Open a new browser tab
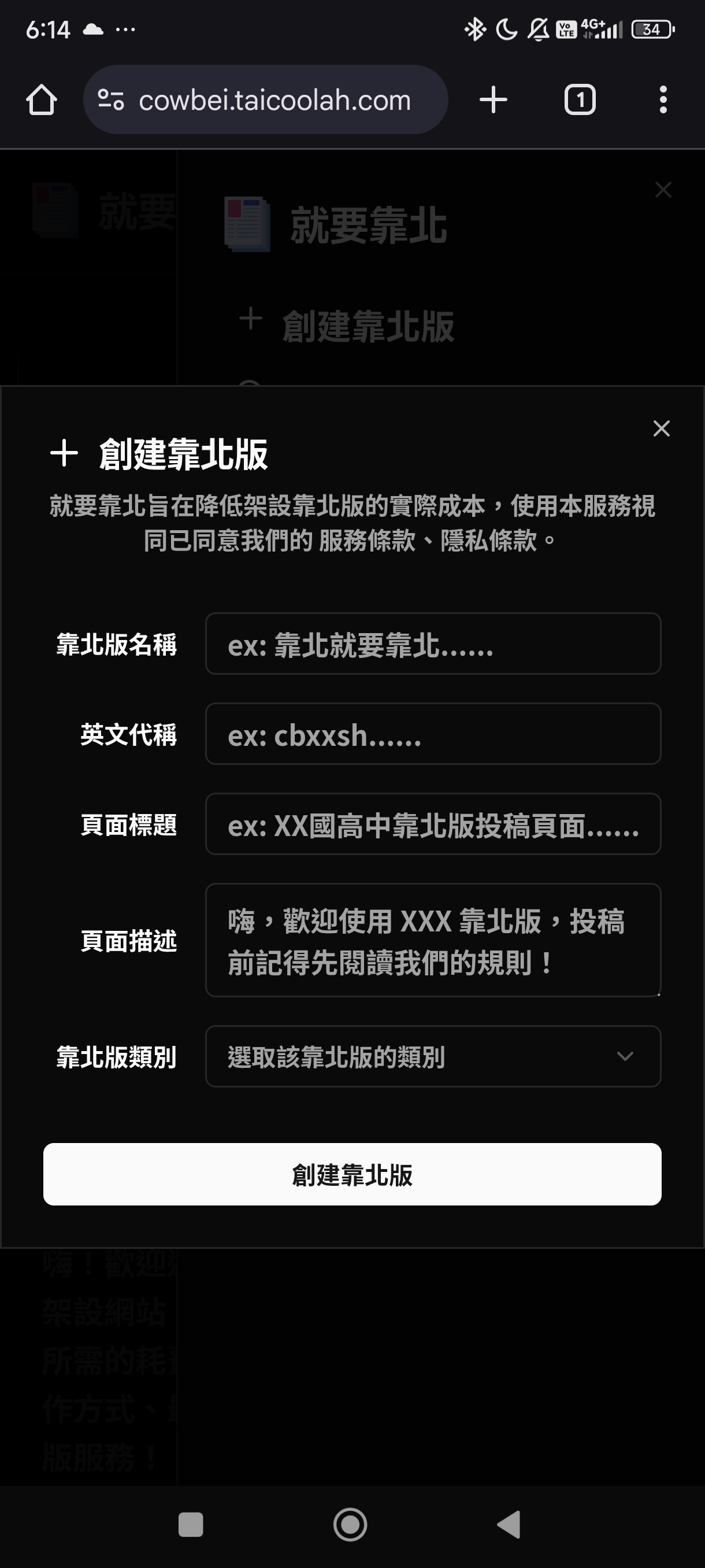 click(493, 100)
